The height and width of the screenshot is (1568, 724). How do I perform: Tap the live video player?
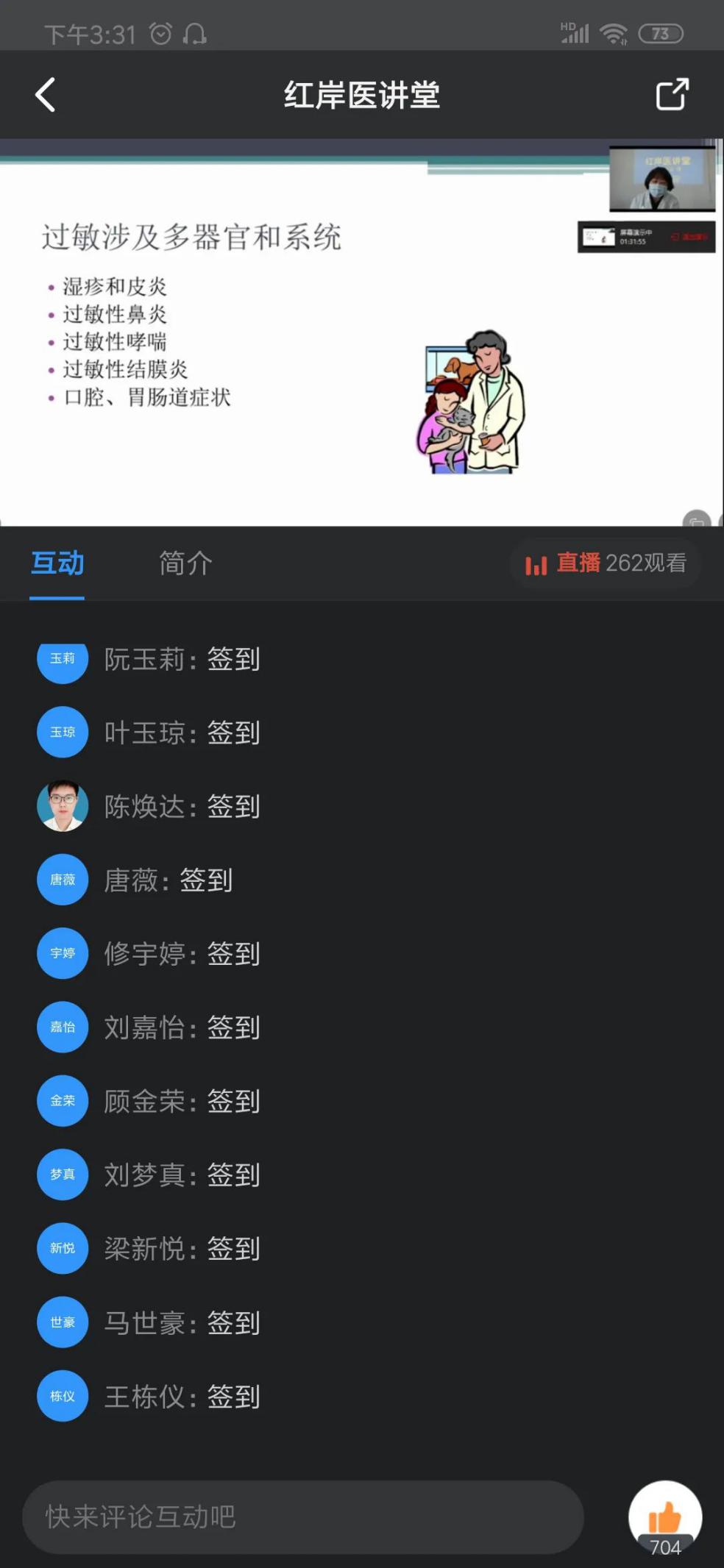361,332
